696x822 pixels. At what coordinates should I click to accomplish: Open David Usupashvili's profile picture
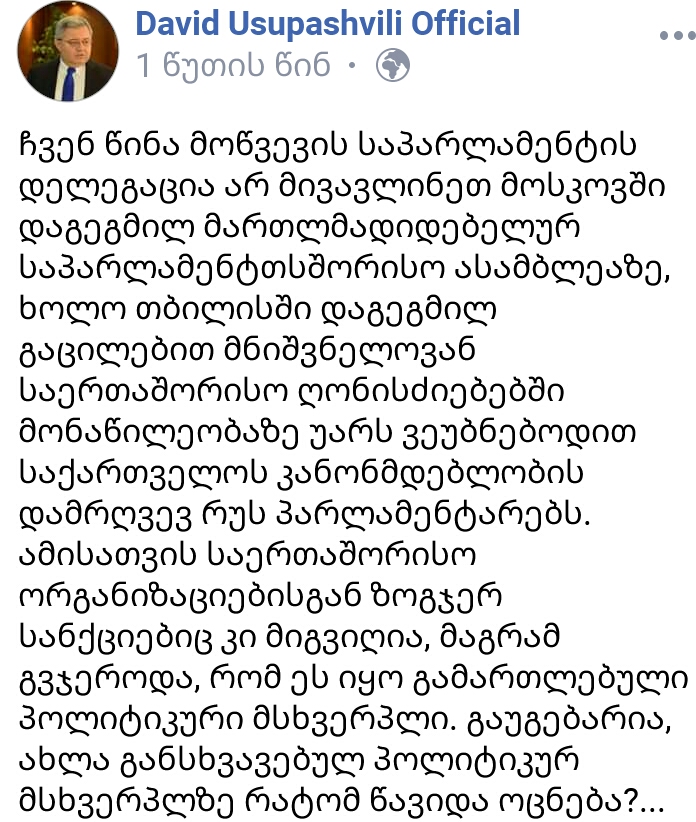pos(66,50)
